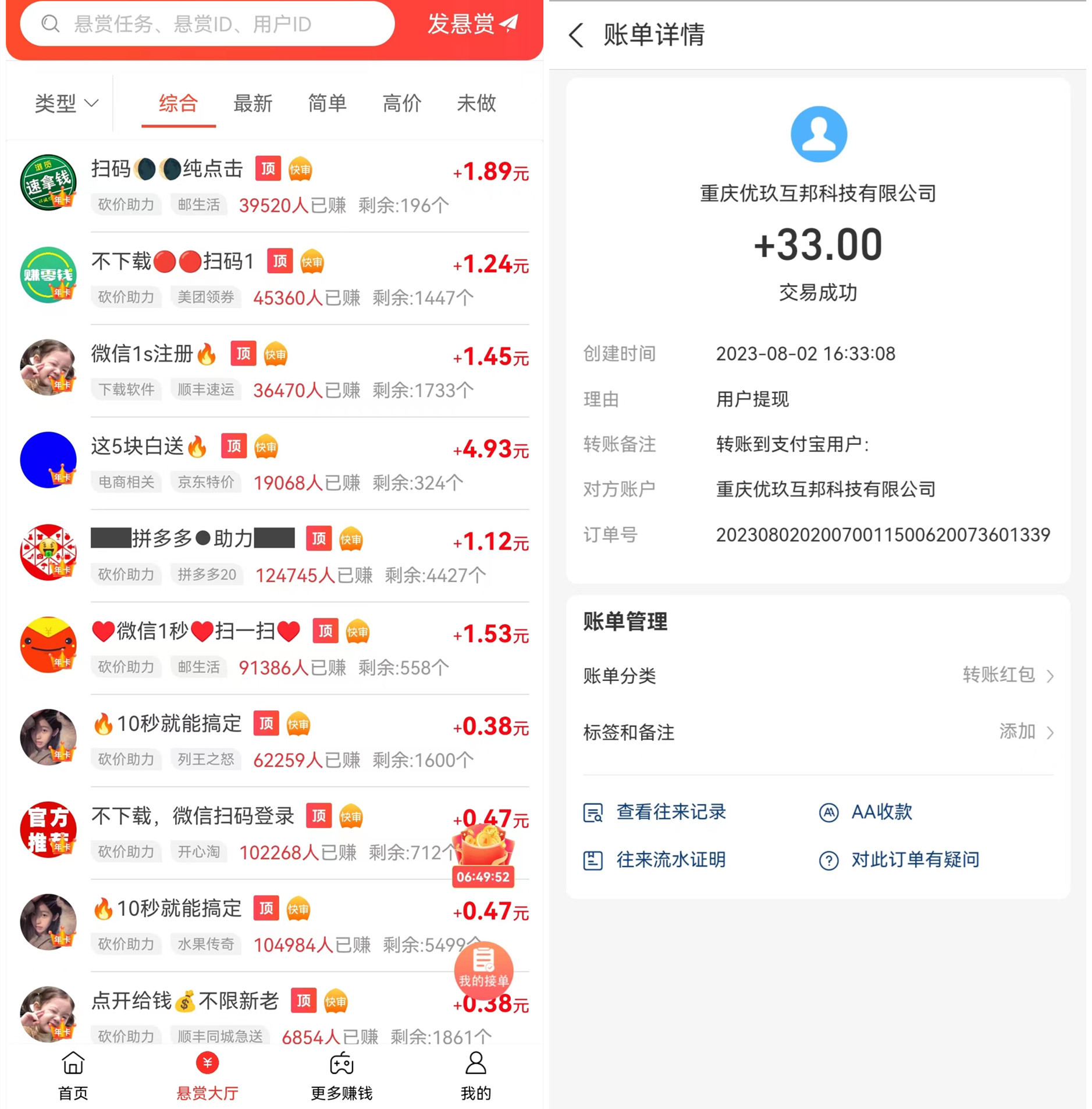Click the 查看往来记录 document icon
The height and width of the screenshot is (1109, 1092).
point(593,812)
